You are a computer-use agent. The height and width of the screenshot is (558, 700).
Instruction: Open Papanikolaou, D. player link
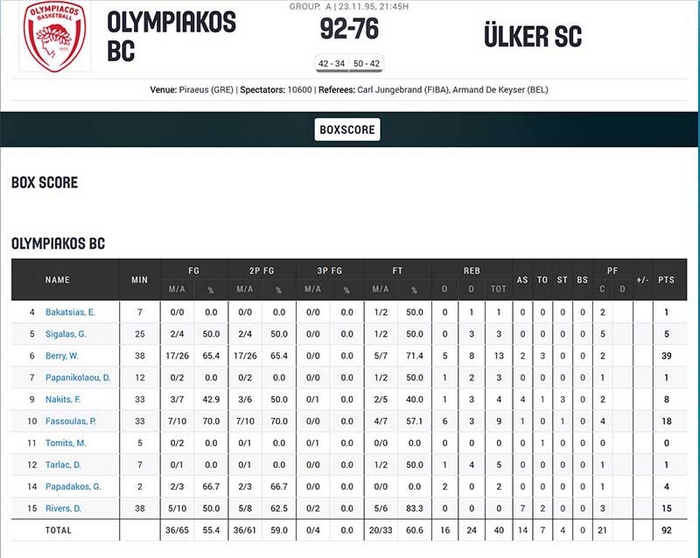(77, 376)
